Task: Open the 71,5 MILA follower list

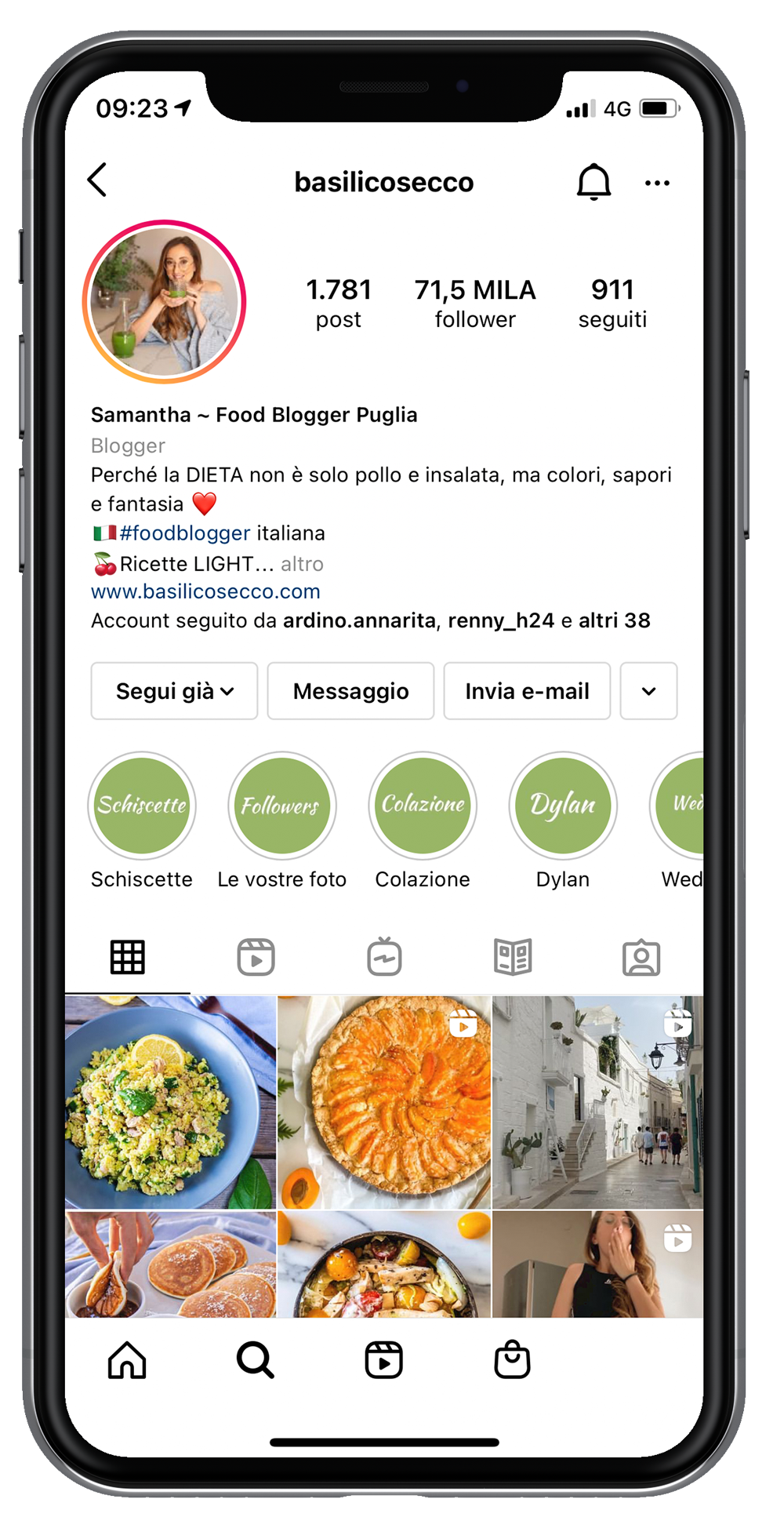Action: click(475, 302)
